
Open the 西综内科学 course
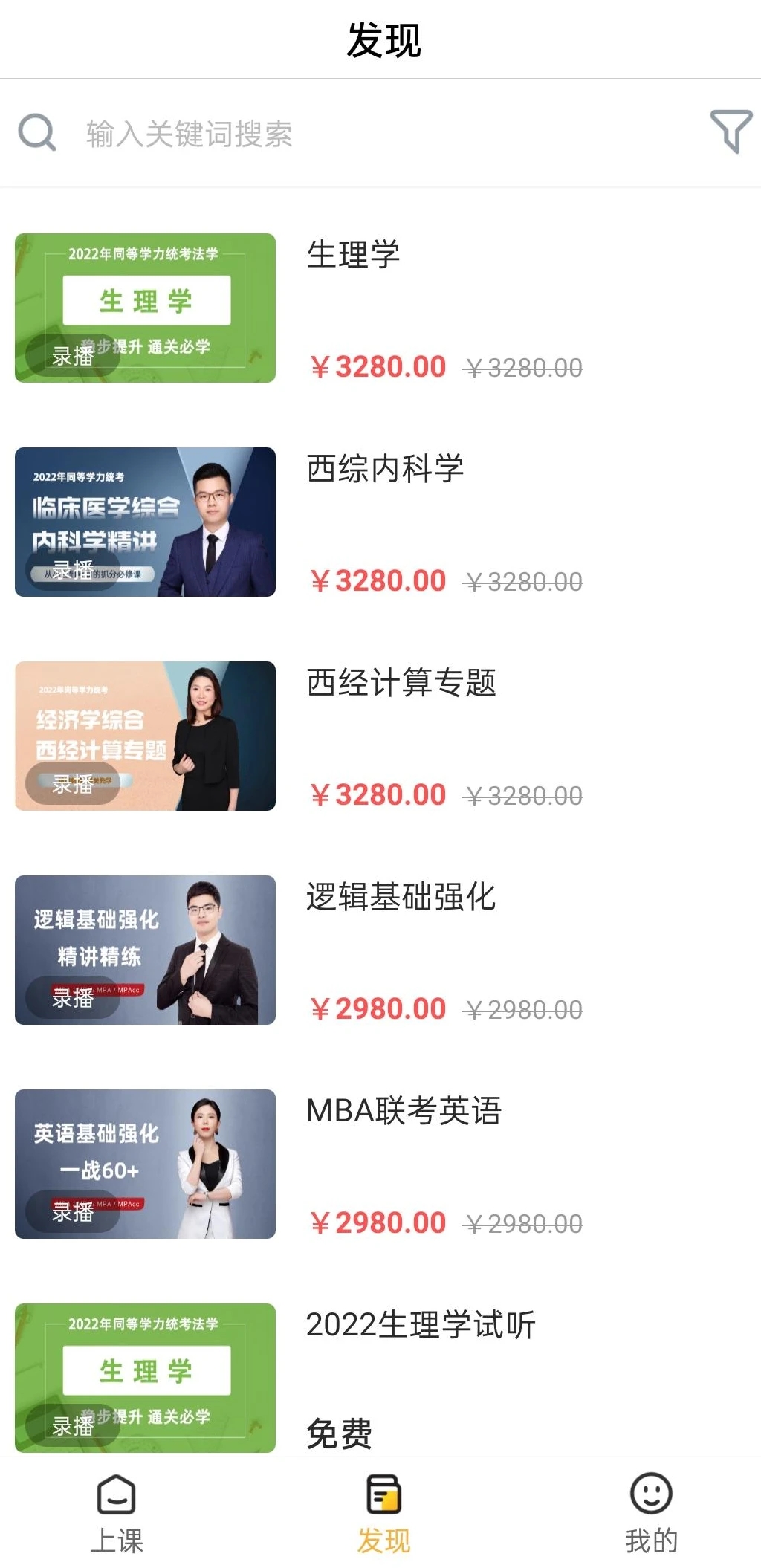click(385, 469)
